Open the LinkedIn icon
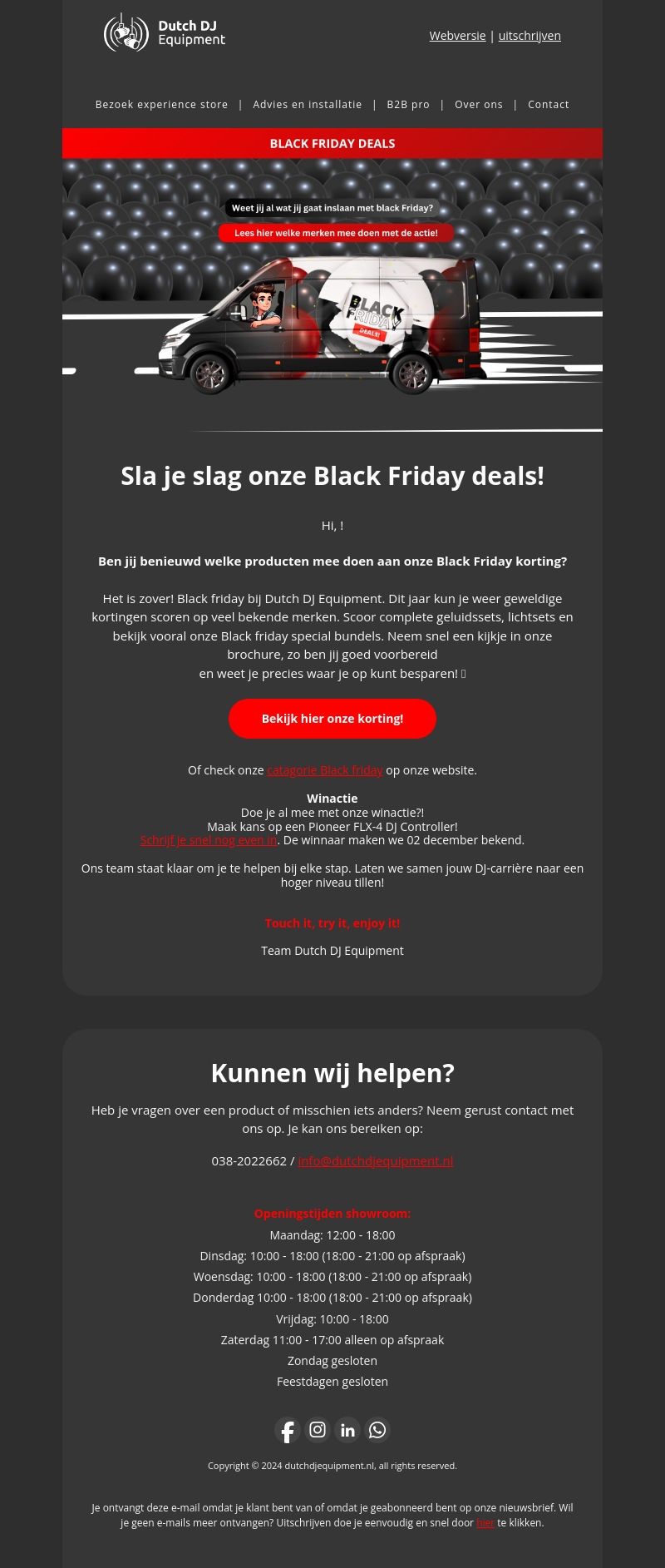 point(347,1430)
